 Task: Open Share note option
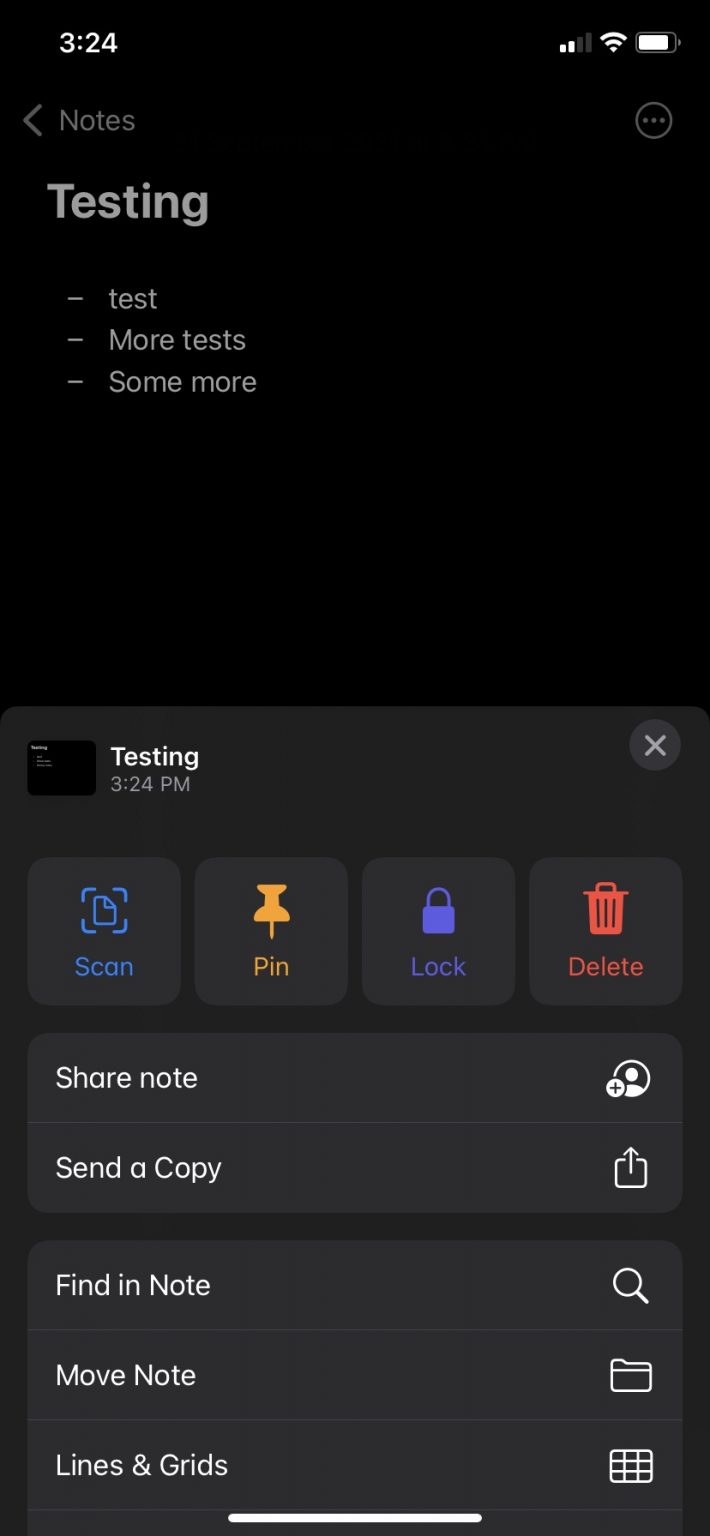pyautogui.click(x=354, y=1078)
